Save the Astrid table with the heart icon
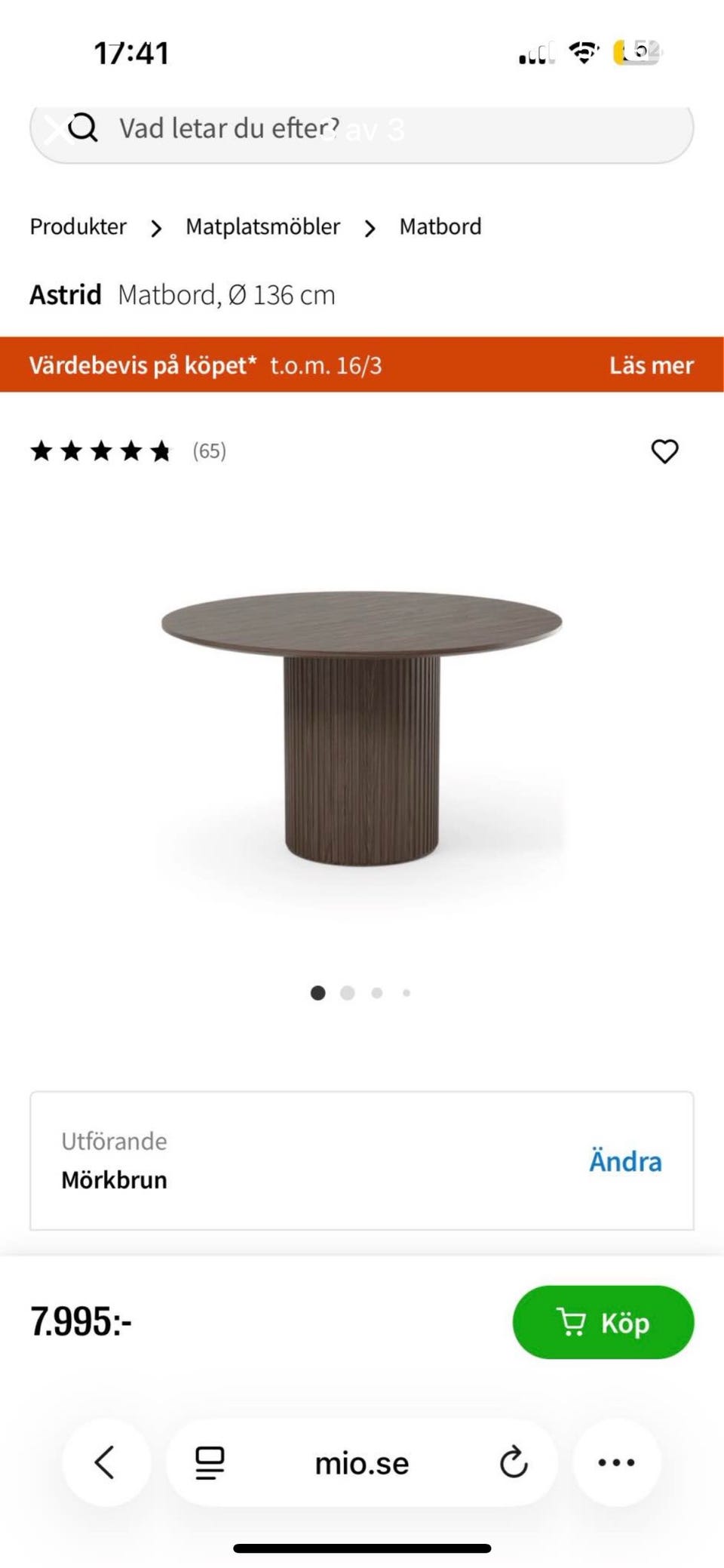Viewport: 724px width, 1568px height. (x=664, y=451)
